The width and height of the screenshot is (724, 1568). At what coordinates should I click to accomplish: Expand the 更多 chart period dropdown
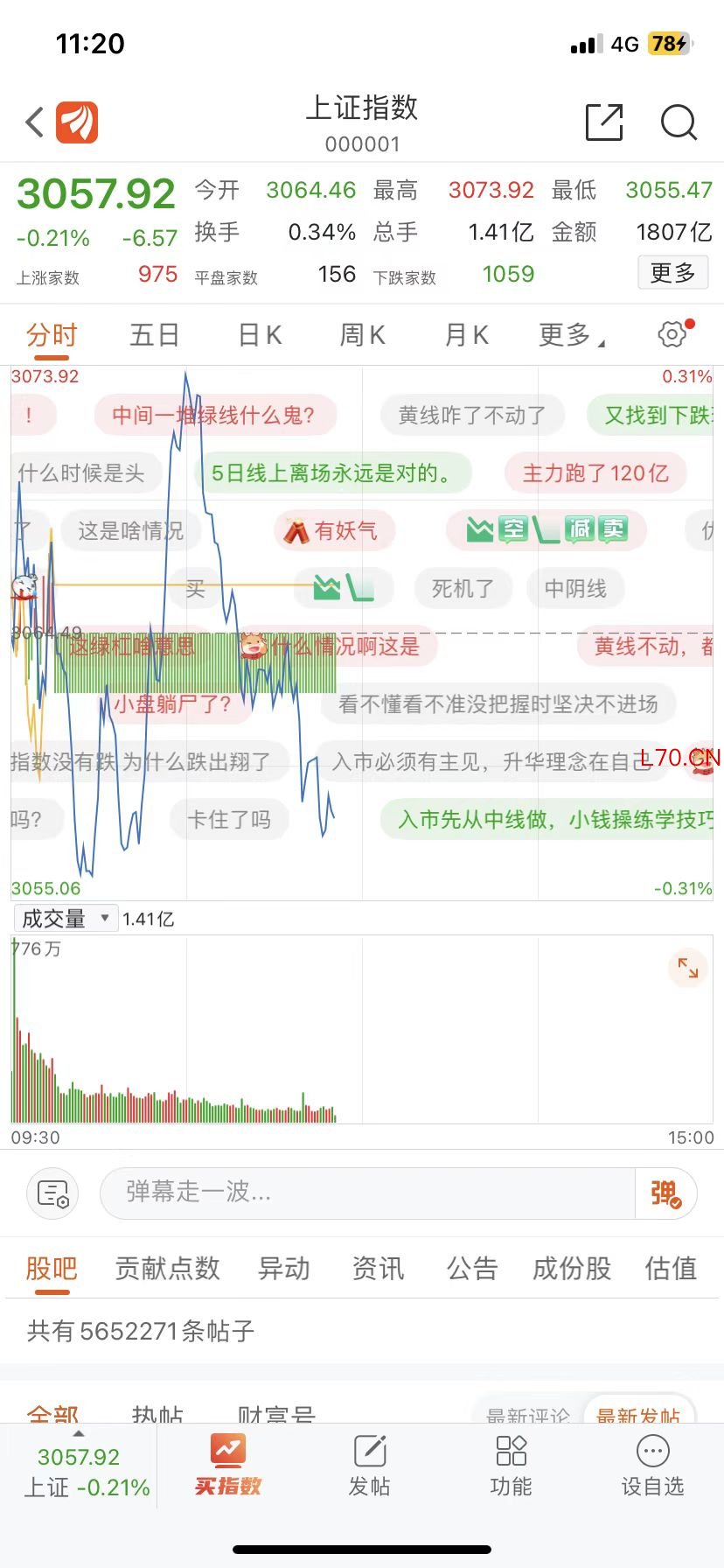coord(572,335)
